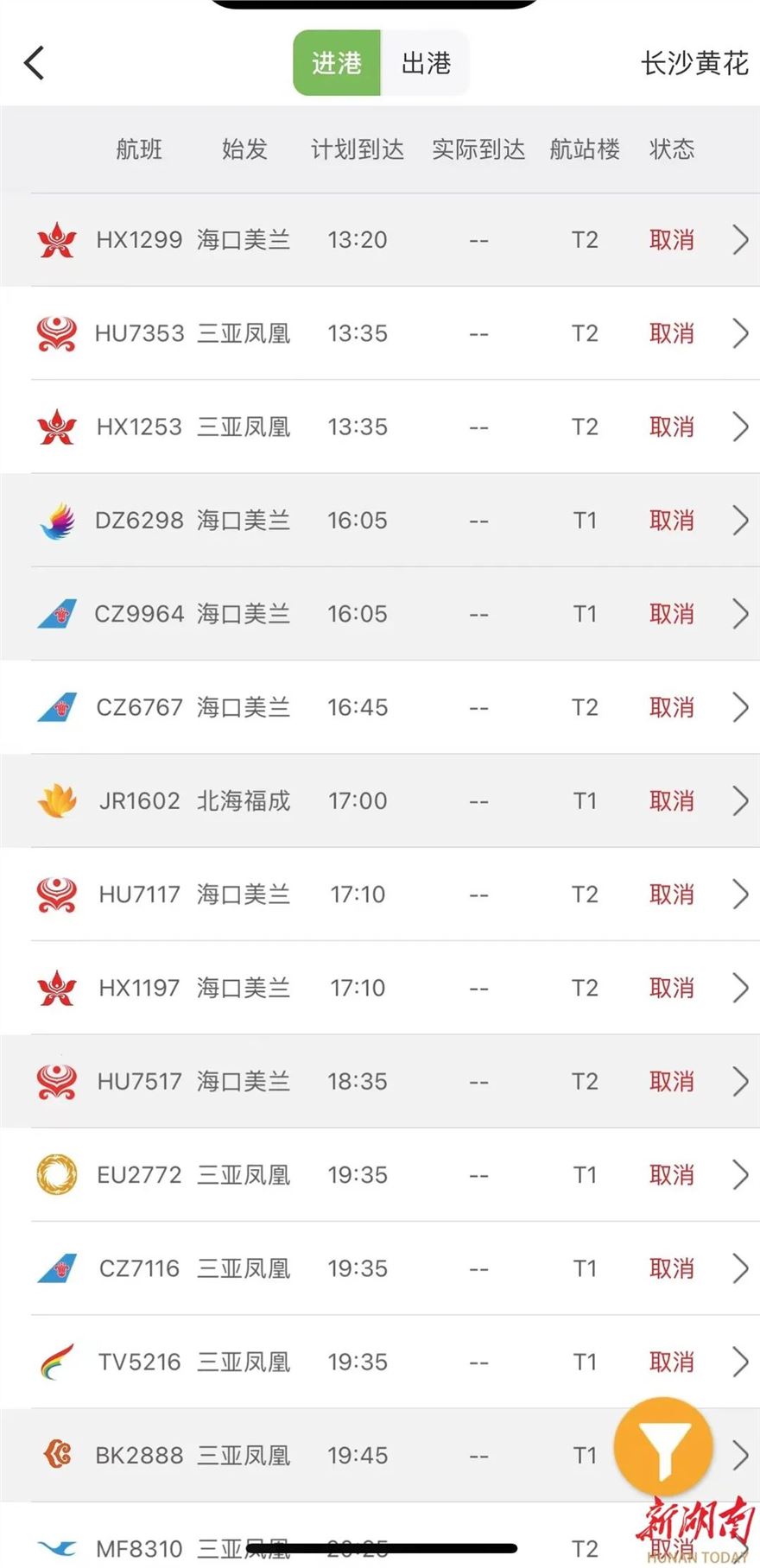Viewport: 760px width, 1568px height.
Task: Show details for flight CZ7116
Action: [380, 1268]
